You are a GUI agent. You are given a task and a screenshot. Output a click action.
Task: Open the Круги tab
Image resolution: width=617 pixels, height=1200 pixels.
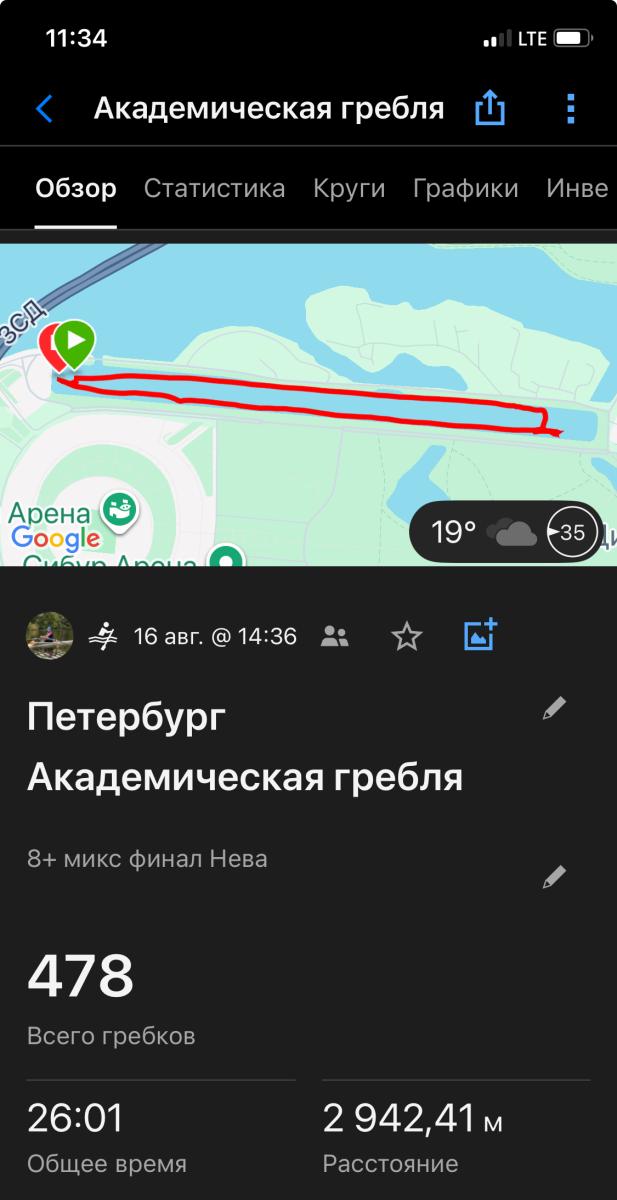click(x=348, y=188)
